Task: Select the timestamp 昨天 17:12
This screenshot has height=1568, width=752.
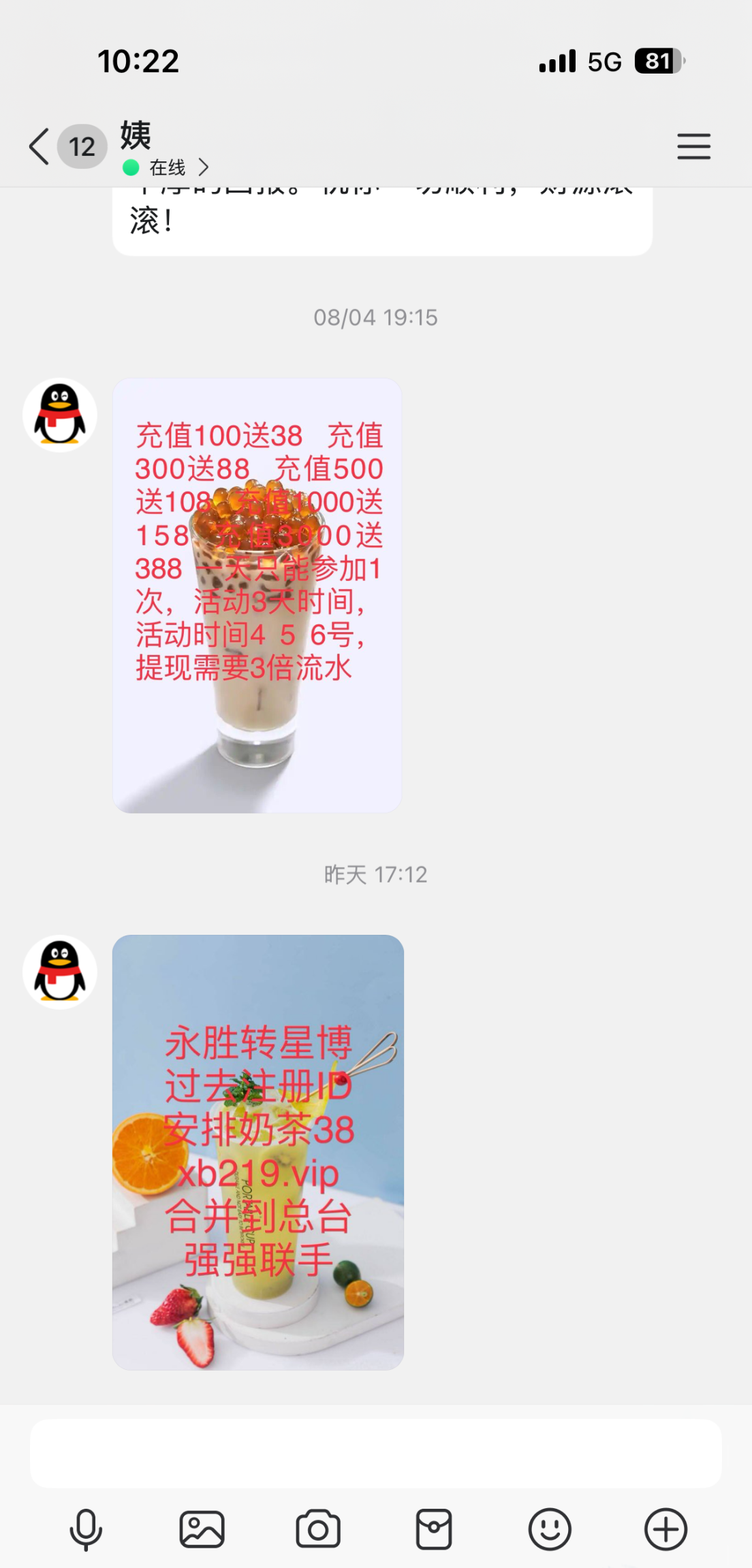Action: coord(375,874)
